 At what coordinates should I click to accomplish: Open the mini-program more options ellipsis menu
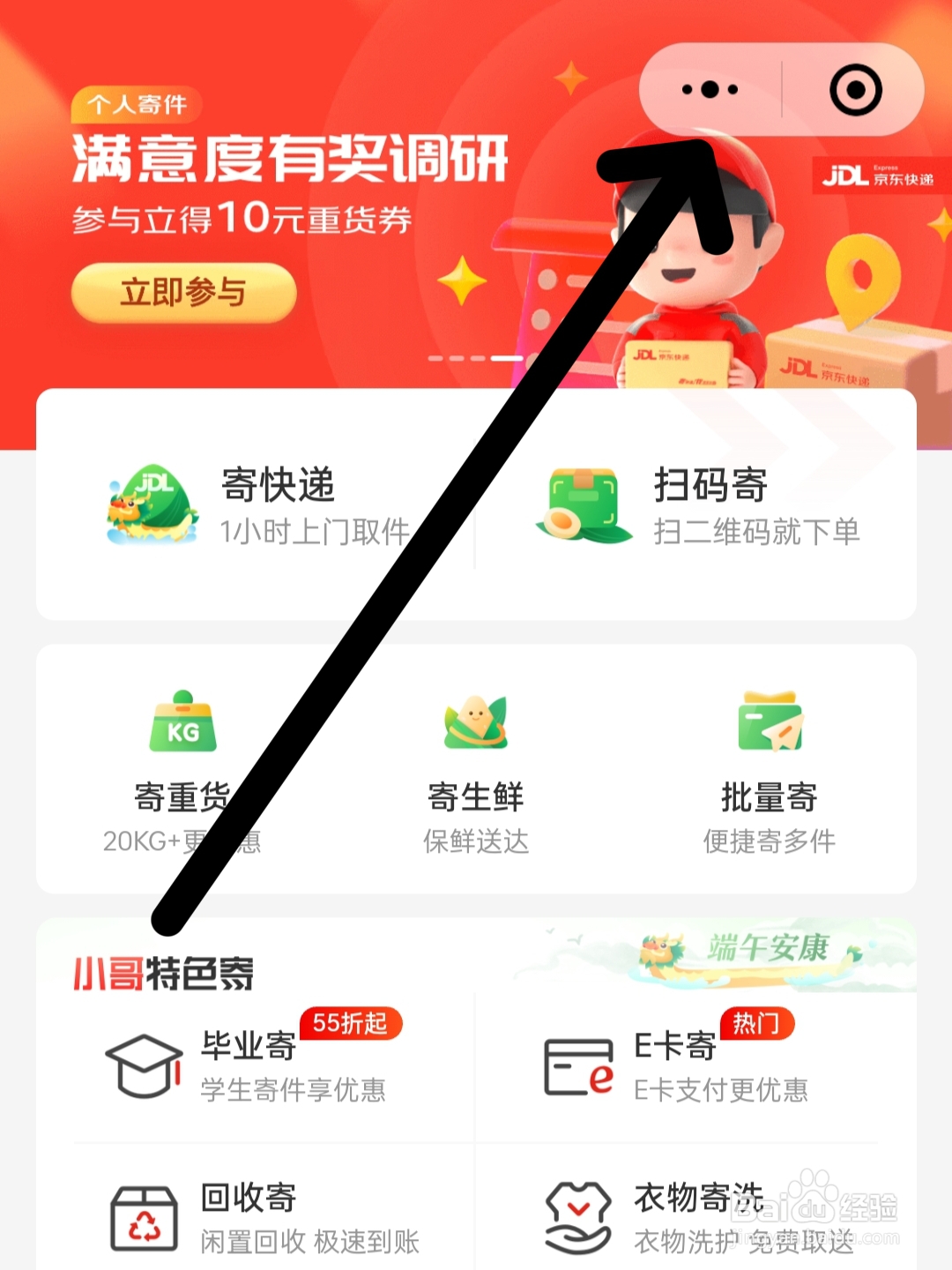710,88
